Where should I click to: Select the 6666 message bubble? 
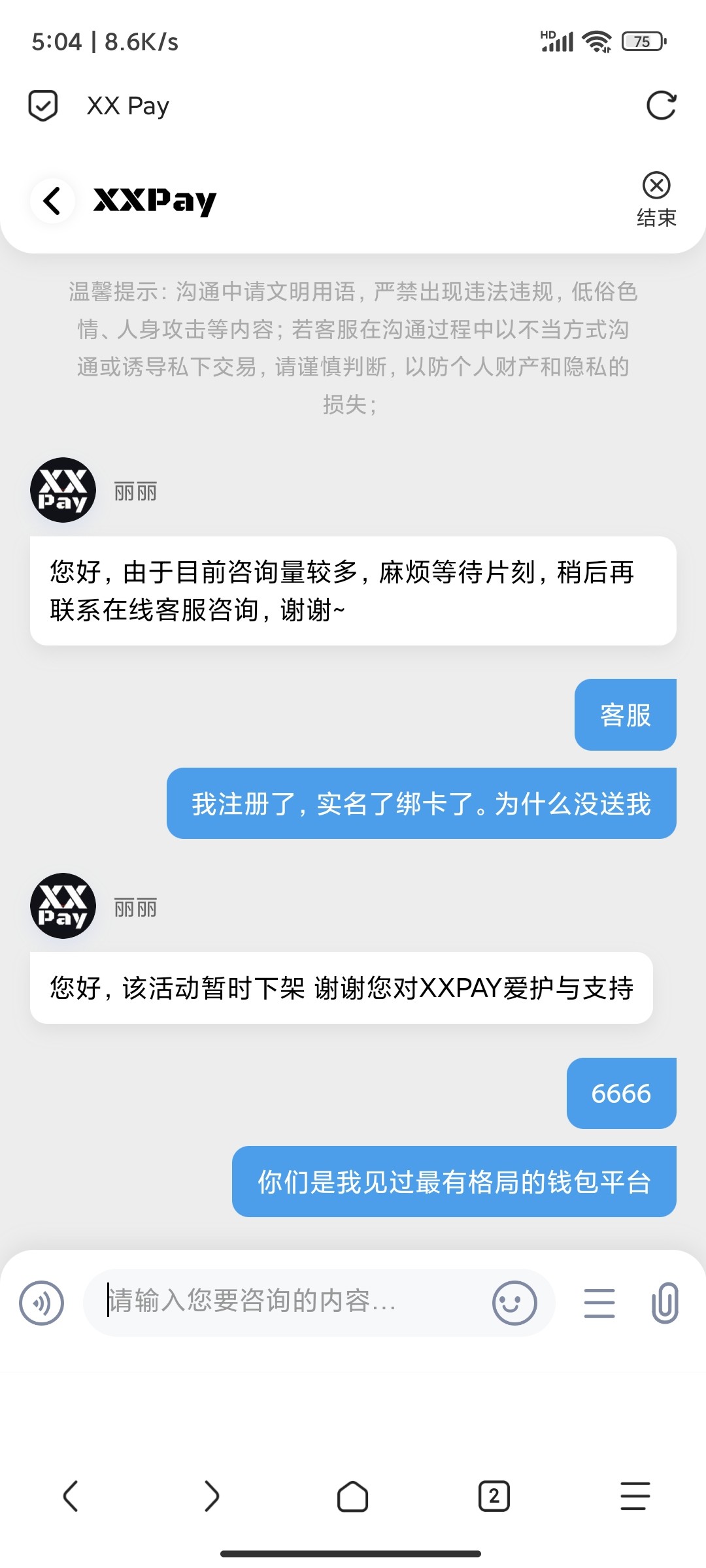(x=620, y=1093)
